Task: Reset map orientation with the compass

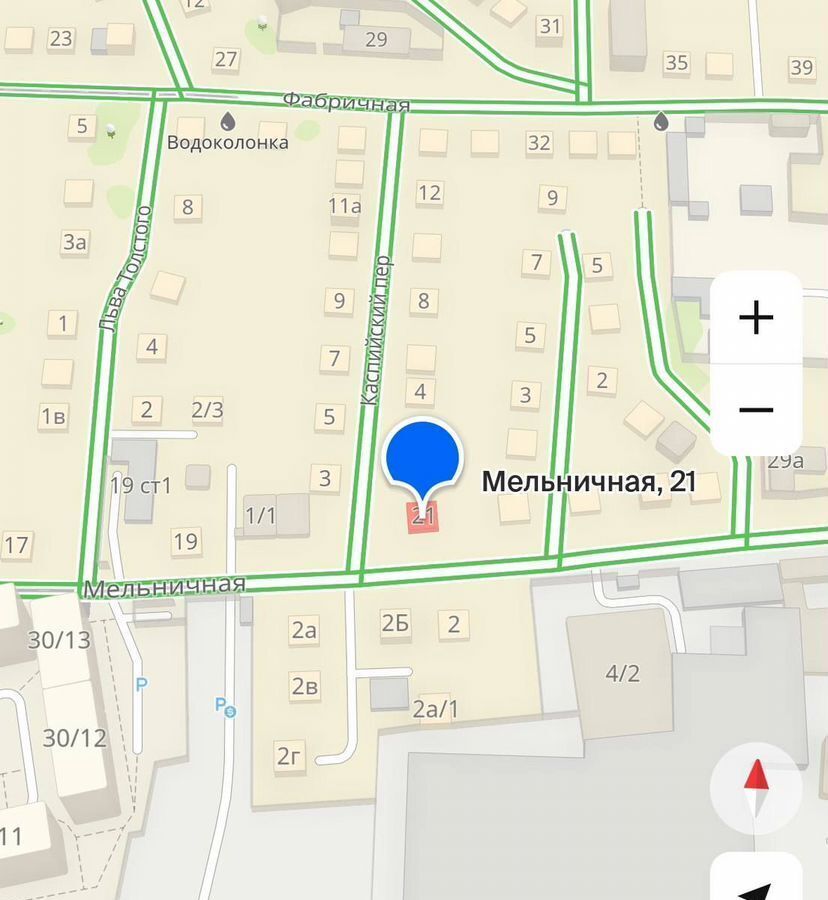Action: pyautogui.click(x=756, y=788)
